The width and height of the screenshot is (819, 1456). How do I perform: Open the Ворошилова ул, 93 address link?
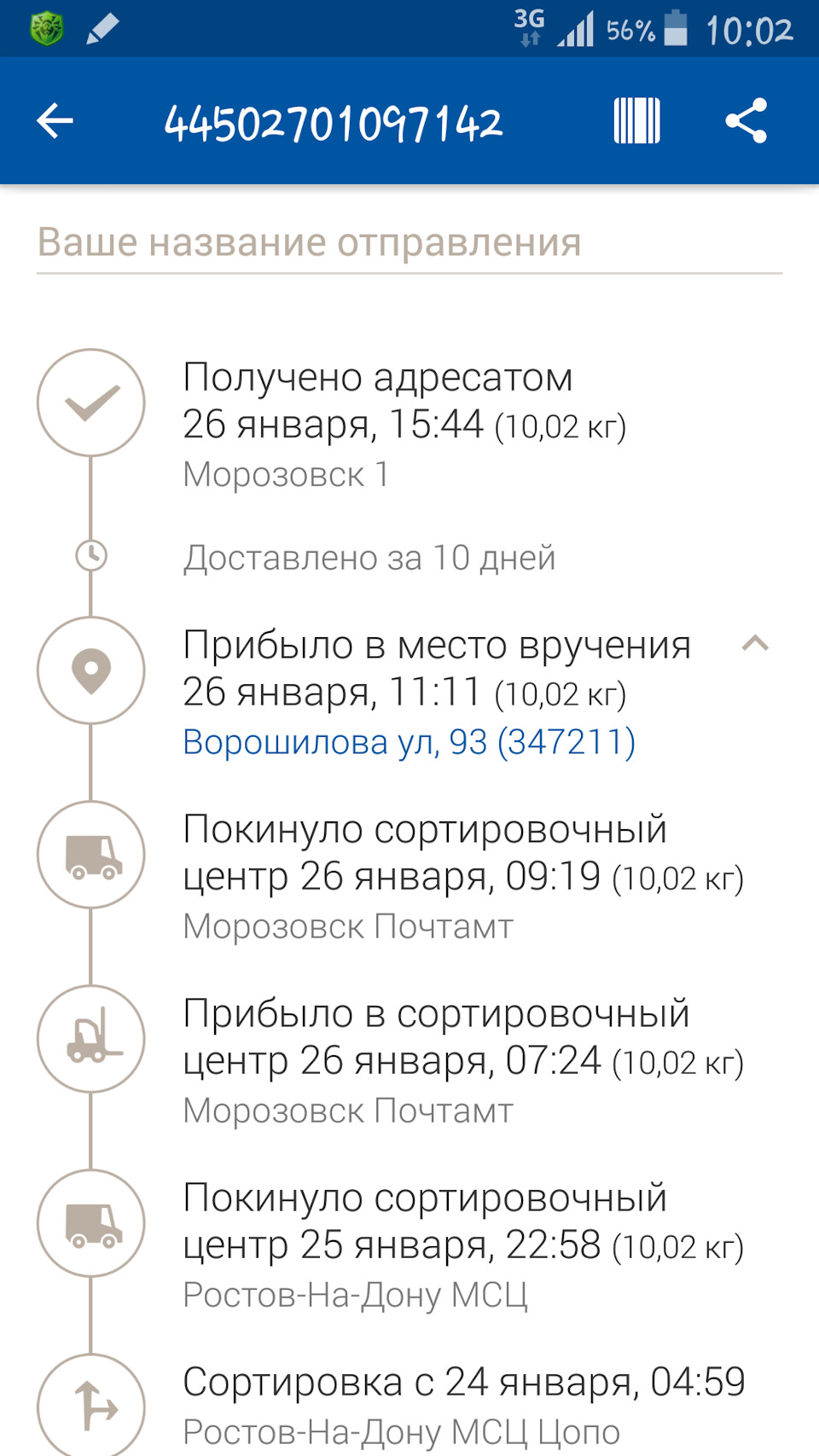pos(409,742)
